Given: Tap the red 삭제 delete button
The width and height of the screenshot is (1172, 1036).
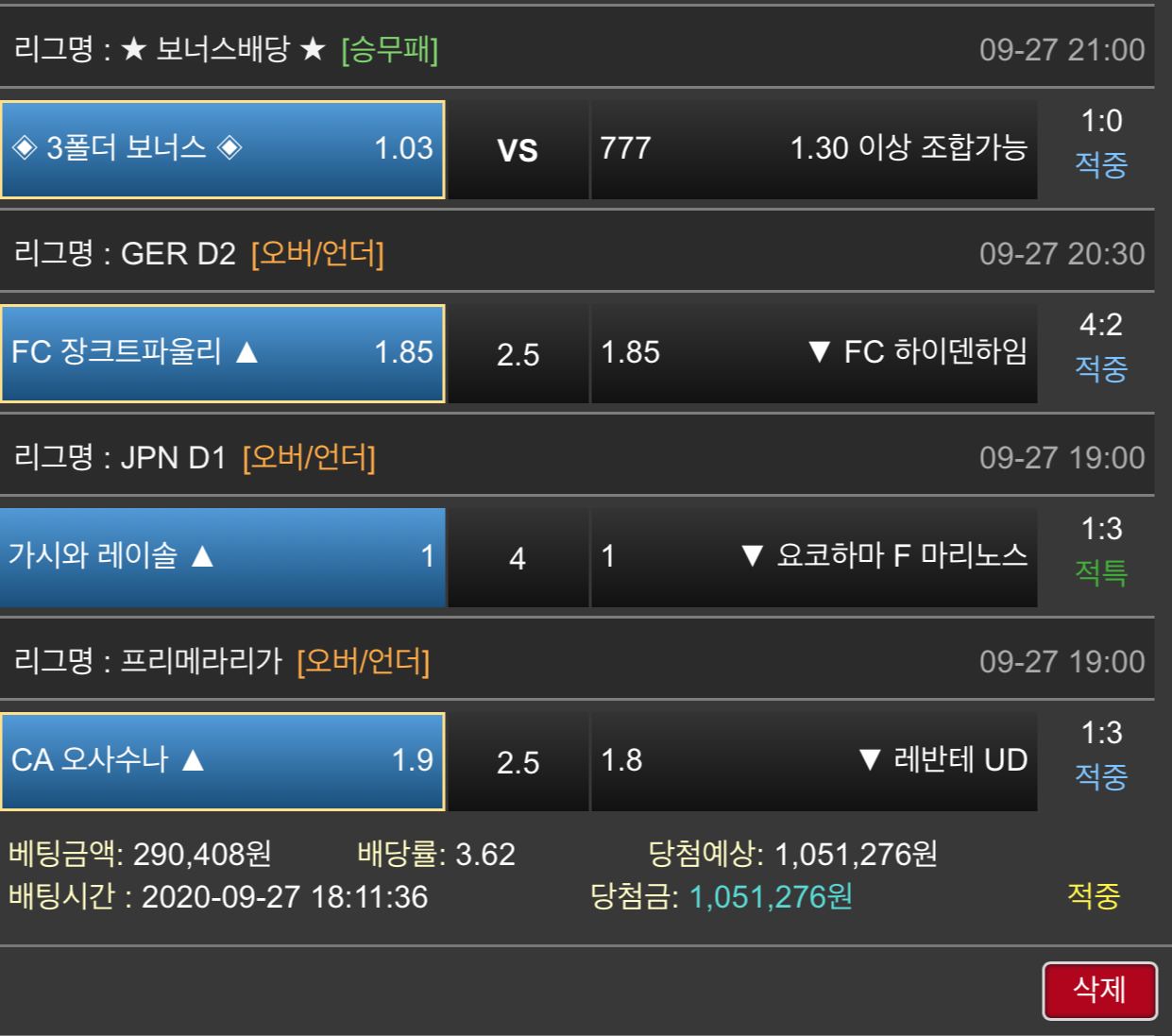Looking at the screenshot, I should point(1099,990).
